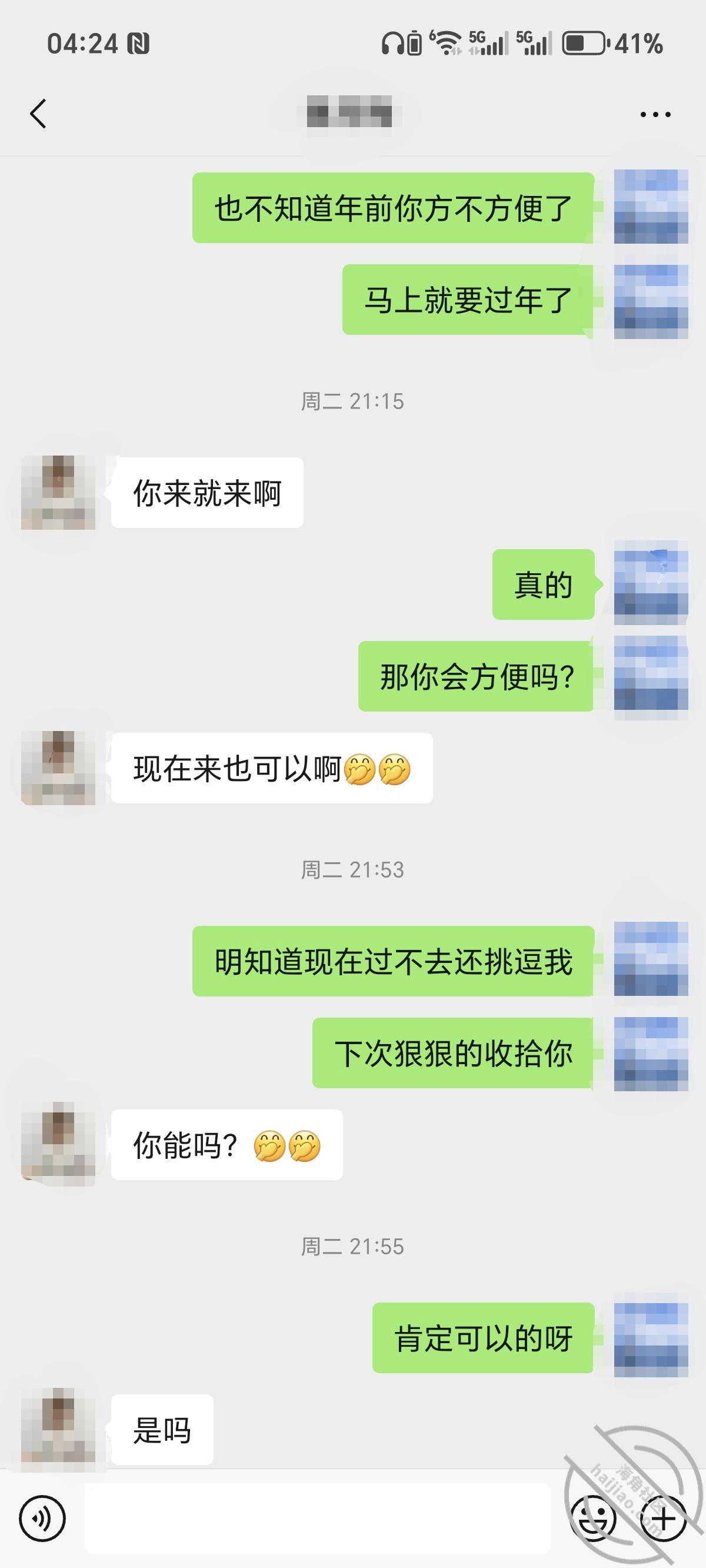Open the contact's avatar beside 你来就来啊
The width and height of the screenshot is (706, 1568).
58,493
